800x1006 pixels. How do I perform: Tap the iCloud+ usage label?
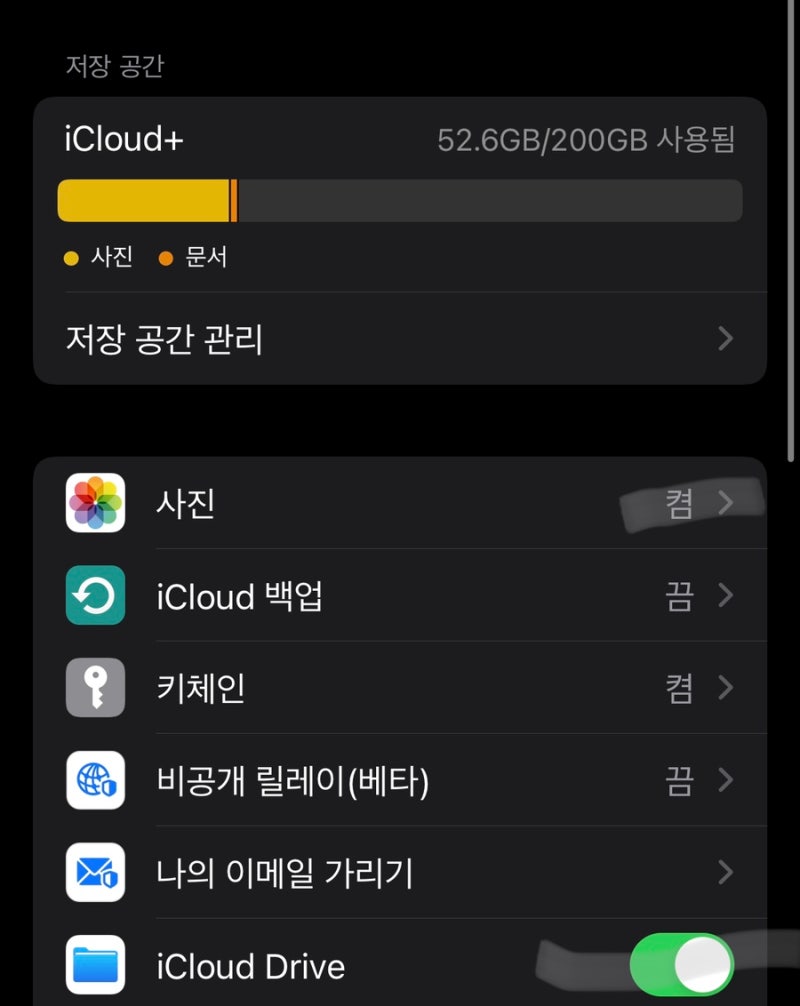coord(122,140)
